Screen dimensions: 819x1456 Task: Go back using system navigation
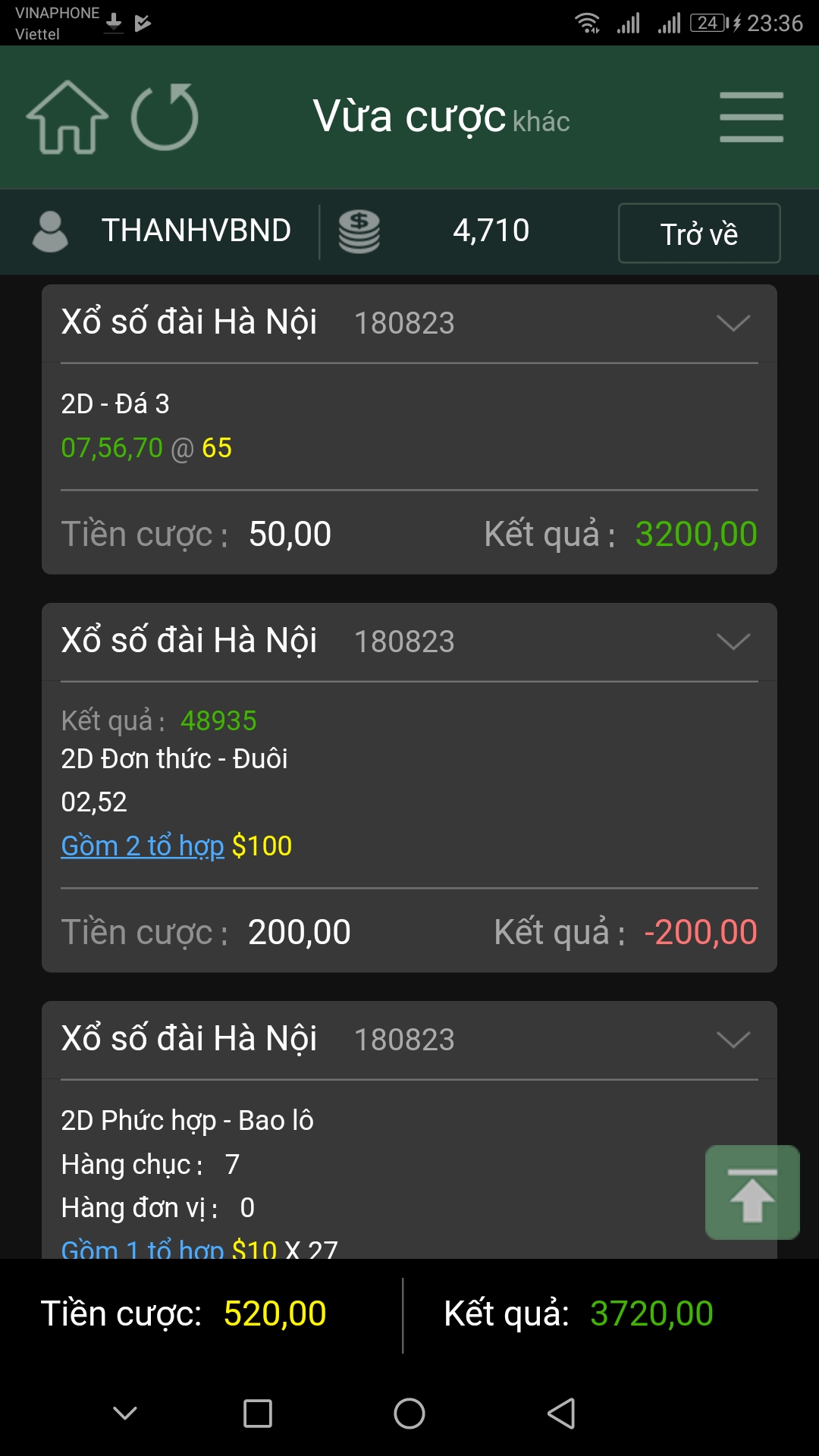561,1414
